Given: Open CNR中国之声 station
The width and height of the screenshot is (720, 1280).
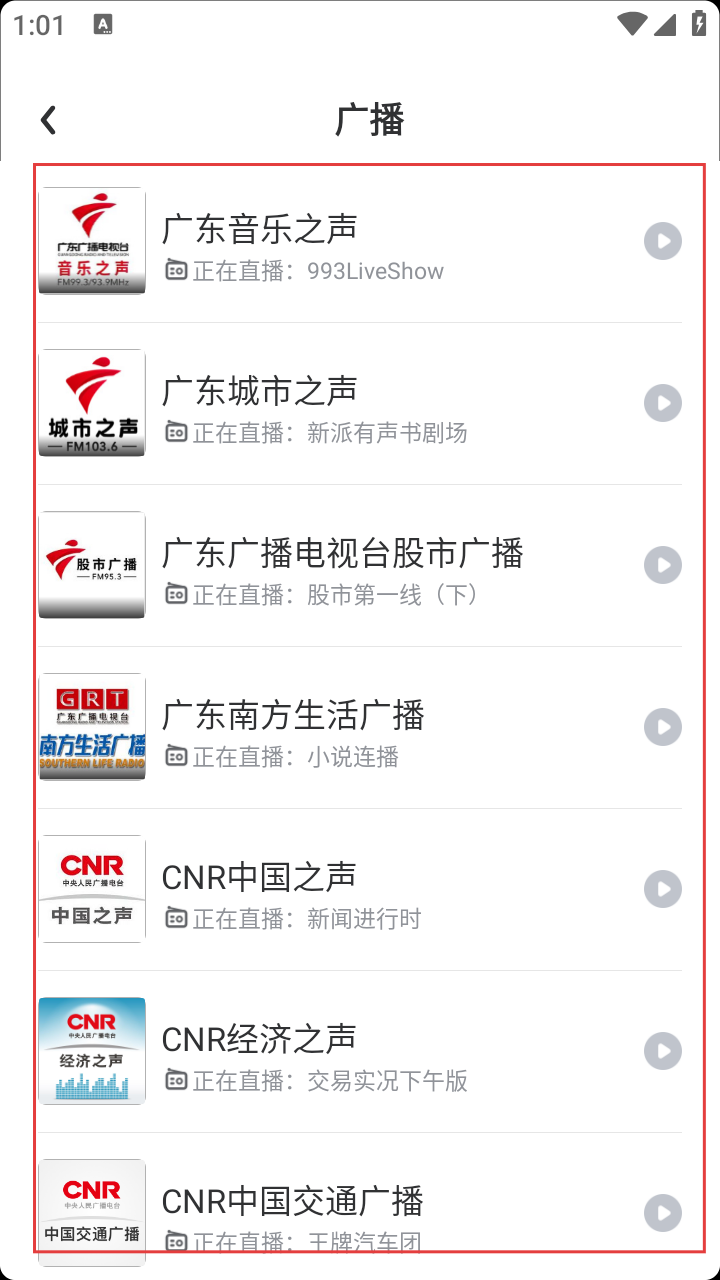Looking at the screenshot, I should (x=360, y=889).
